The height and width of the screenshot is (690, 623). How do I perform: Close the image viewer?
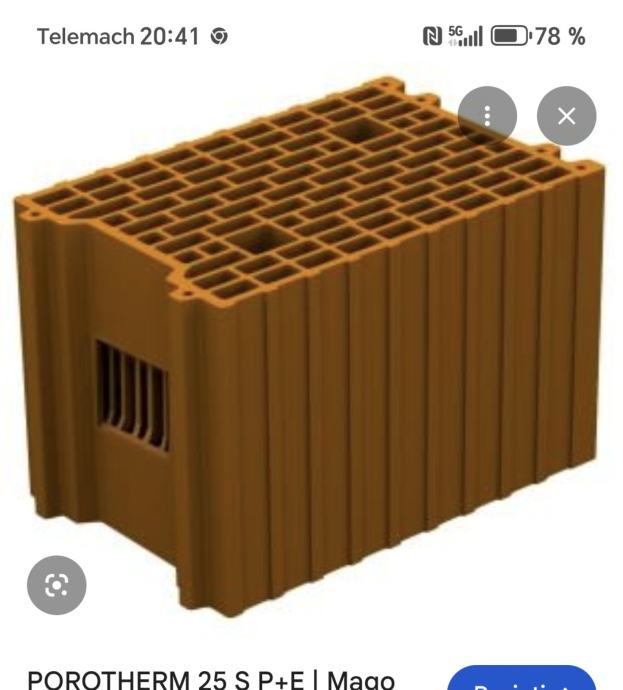click(x=566, y=115)
